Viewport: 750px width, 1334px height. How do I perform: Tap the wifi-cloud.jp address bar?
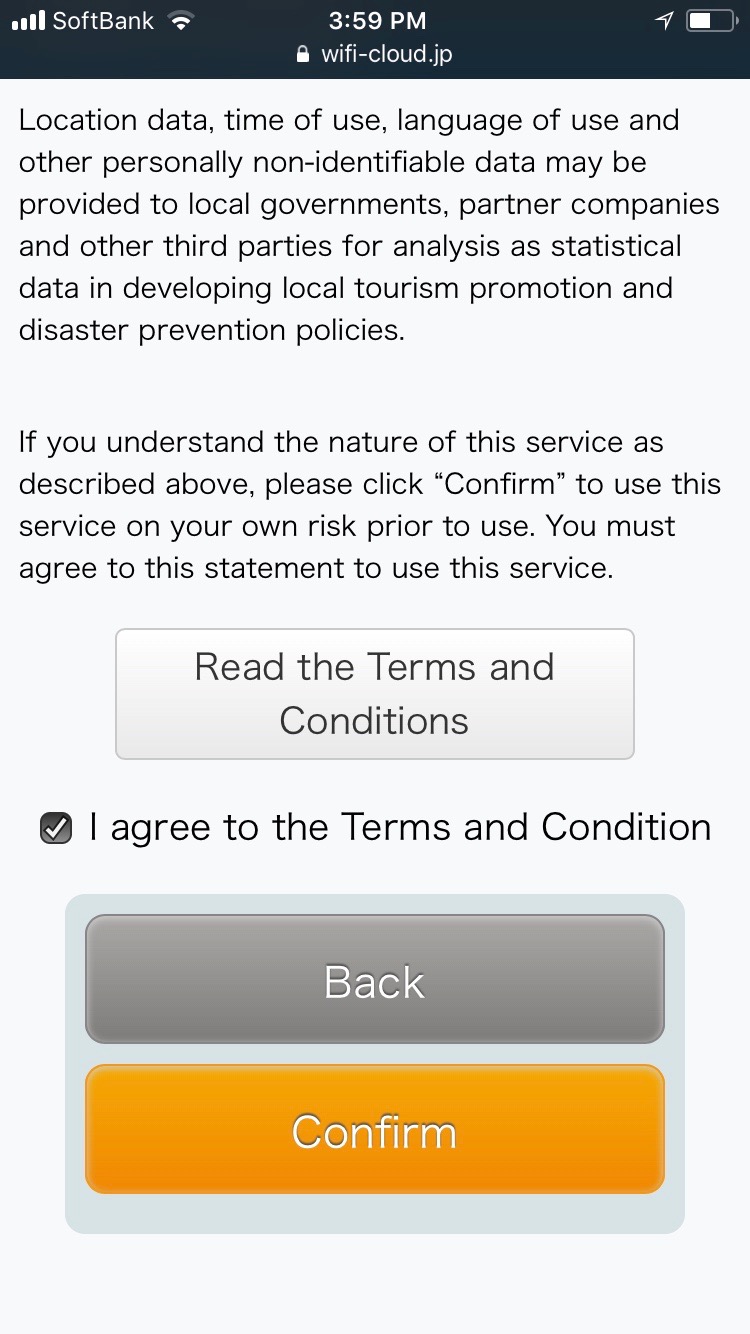pyautogui.click(x=375, y=54)
